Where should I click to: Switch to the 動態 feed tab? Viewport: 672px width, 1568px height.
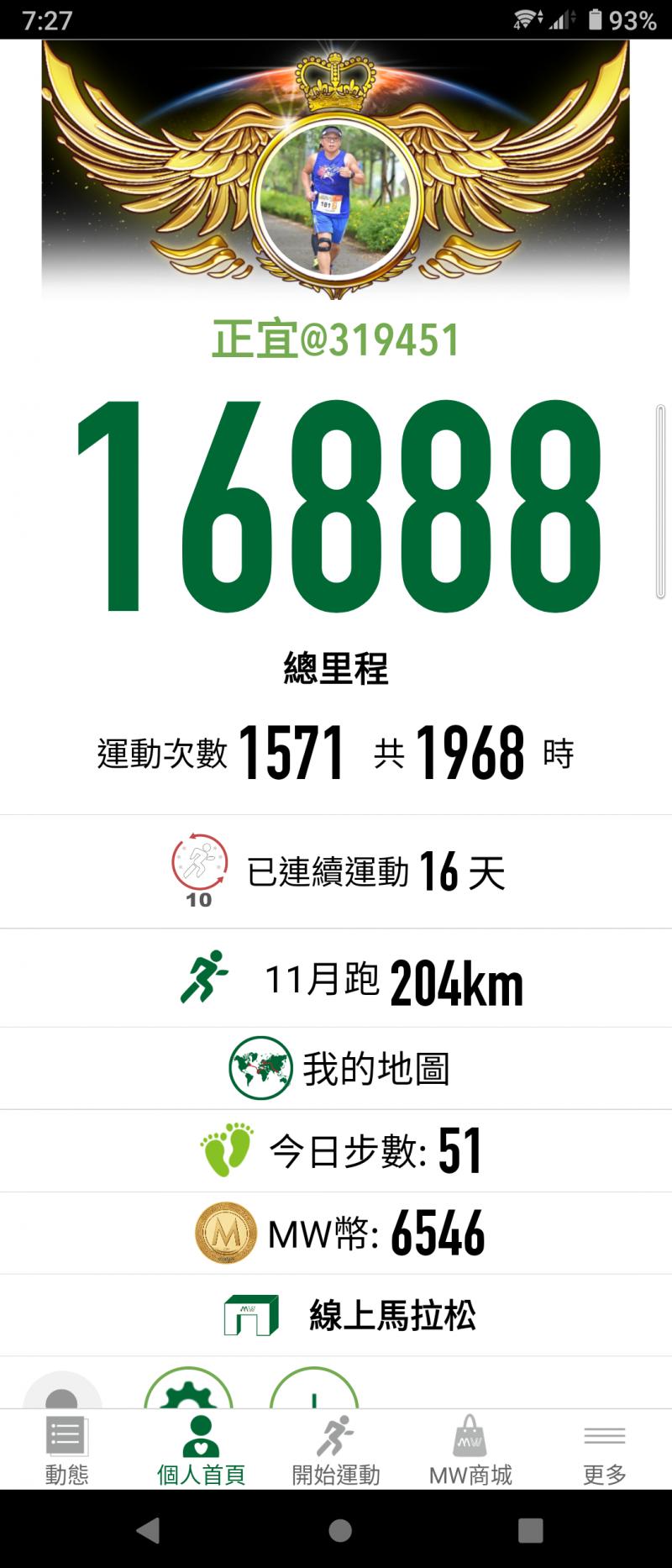tap(67, 1450)
